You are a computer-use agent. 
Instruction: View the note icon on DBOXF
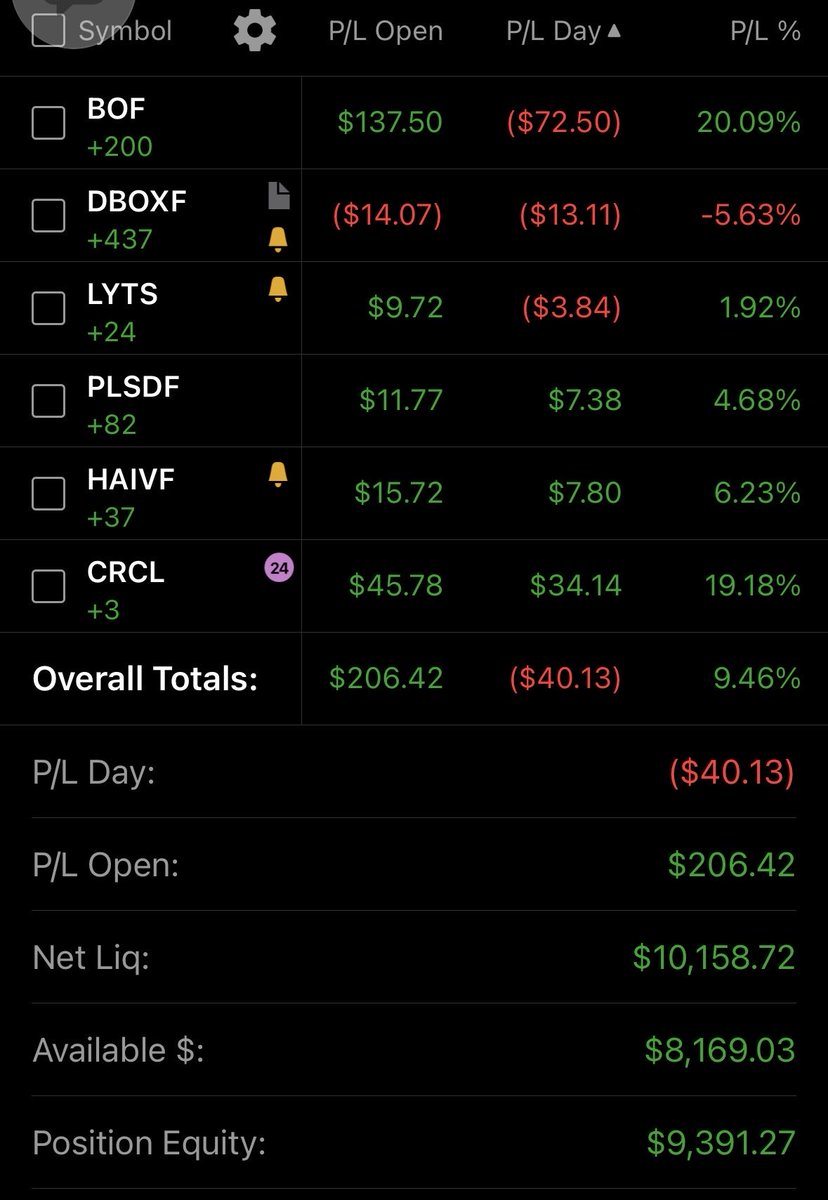279,196
